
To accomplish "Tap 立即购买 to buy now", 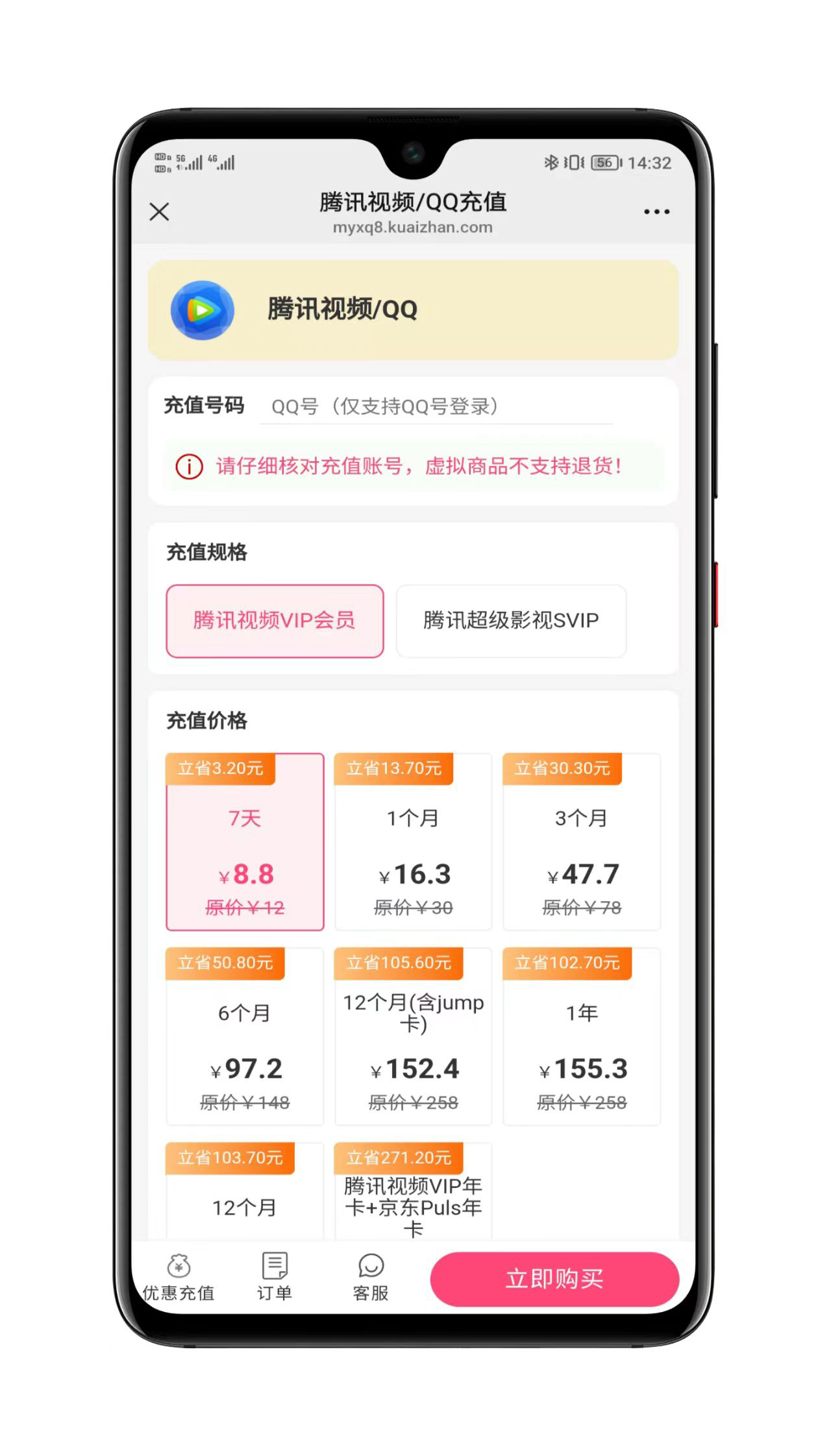I will 554,1279.
